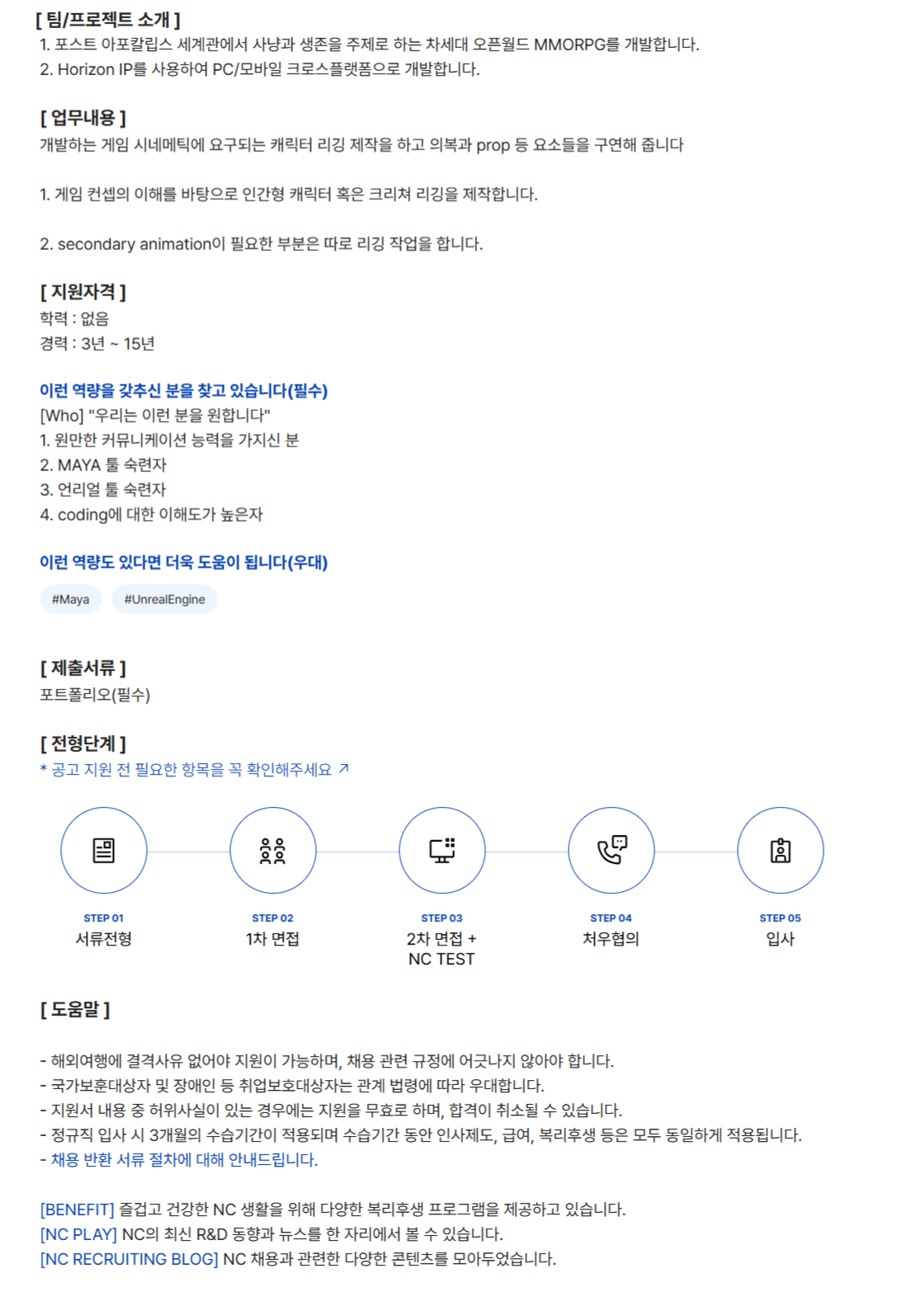Open the NC RECRUITING BLOG link
The height and width of the screenshot is (1316, 902).
click(129, 1259)
